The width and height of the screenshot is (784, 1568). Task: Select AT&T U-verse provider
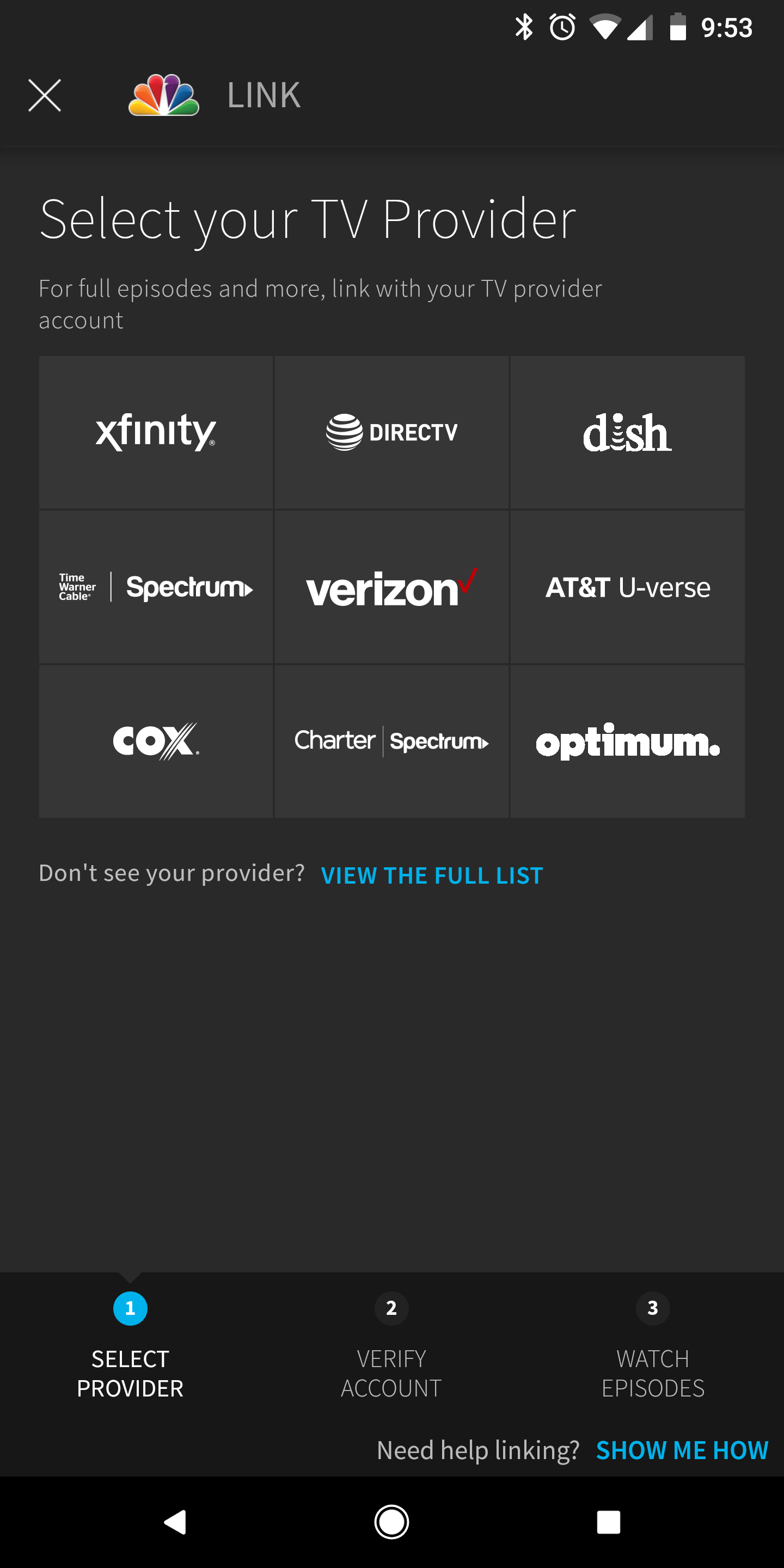click(627, 587)
